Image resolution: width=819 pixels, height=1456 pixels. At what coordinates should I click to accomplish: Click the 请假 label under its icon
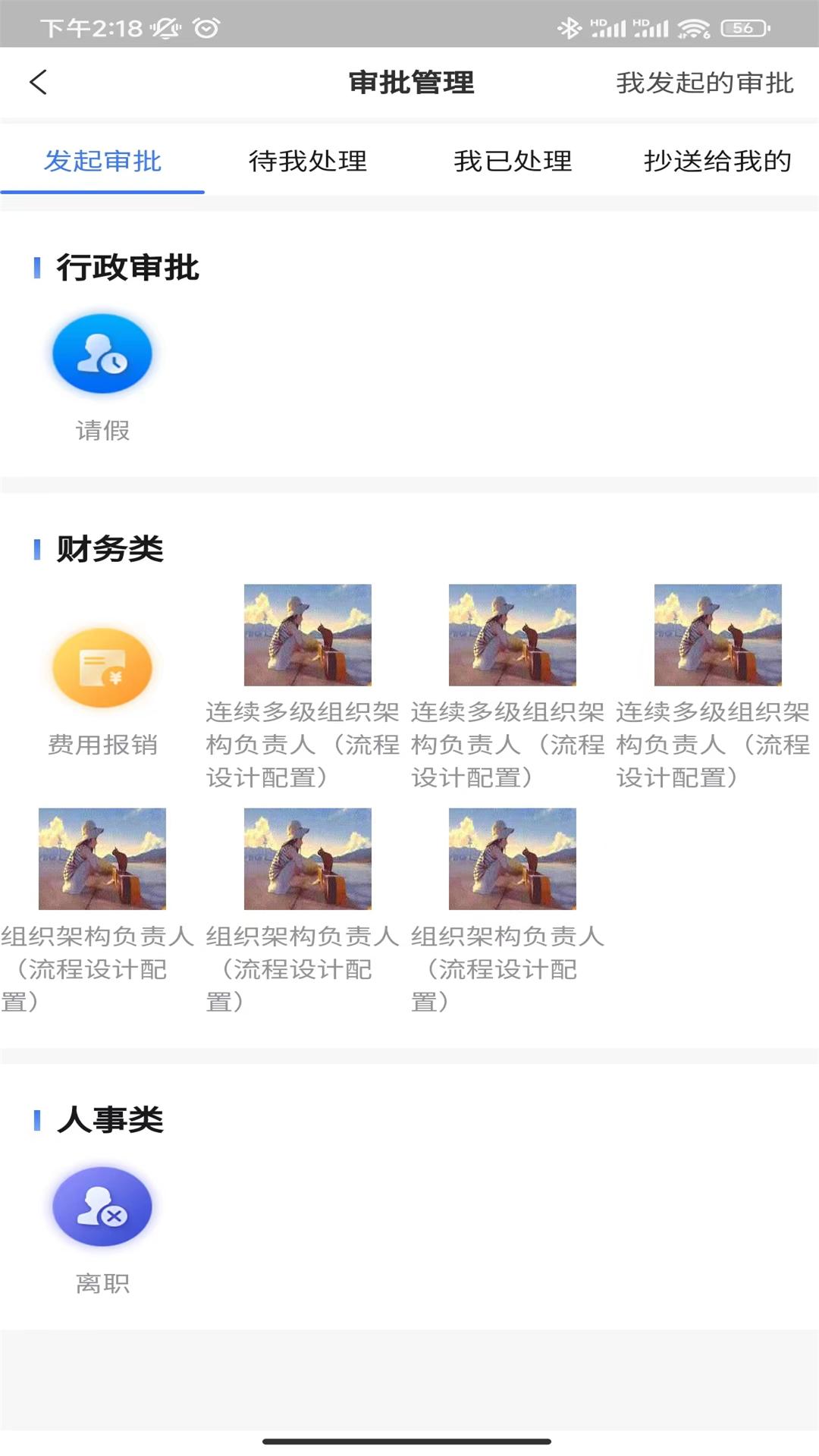101,431
